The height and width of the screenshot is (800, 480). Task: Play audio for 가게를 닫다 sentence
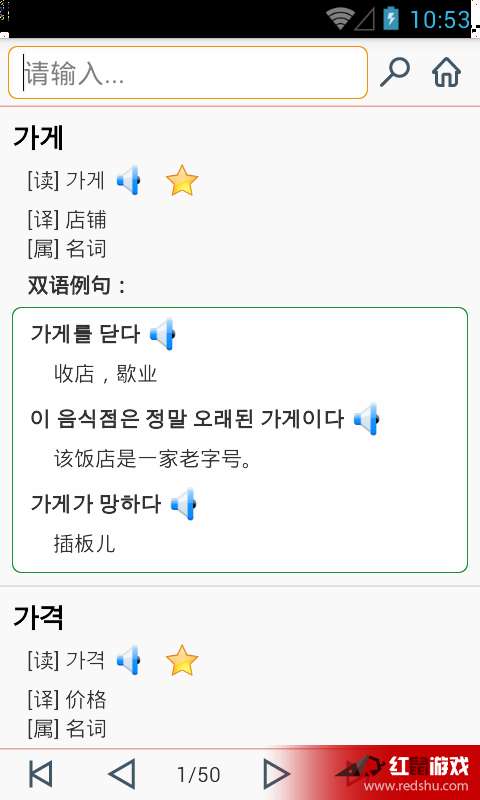[x=163, y=335]
